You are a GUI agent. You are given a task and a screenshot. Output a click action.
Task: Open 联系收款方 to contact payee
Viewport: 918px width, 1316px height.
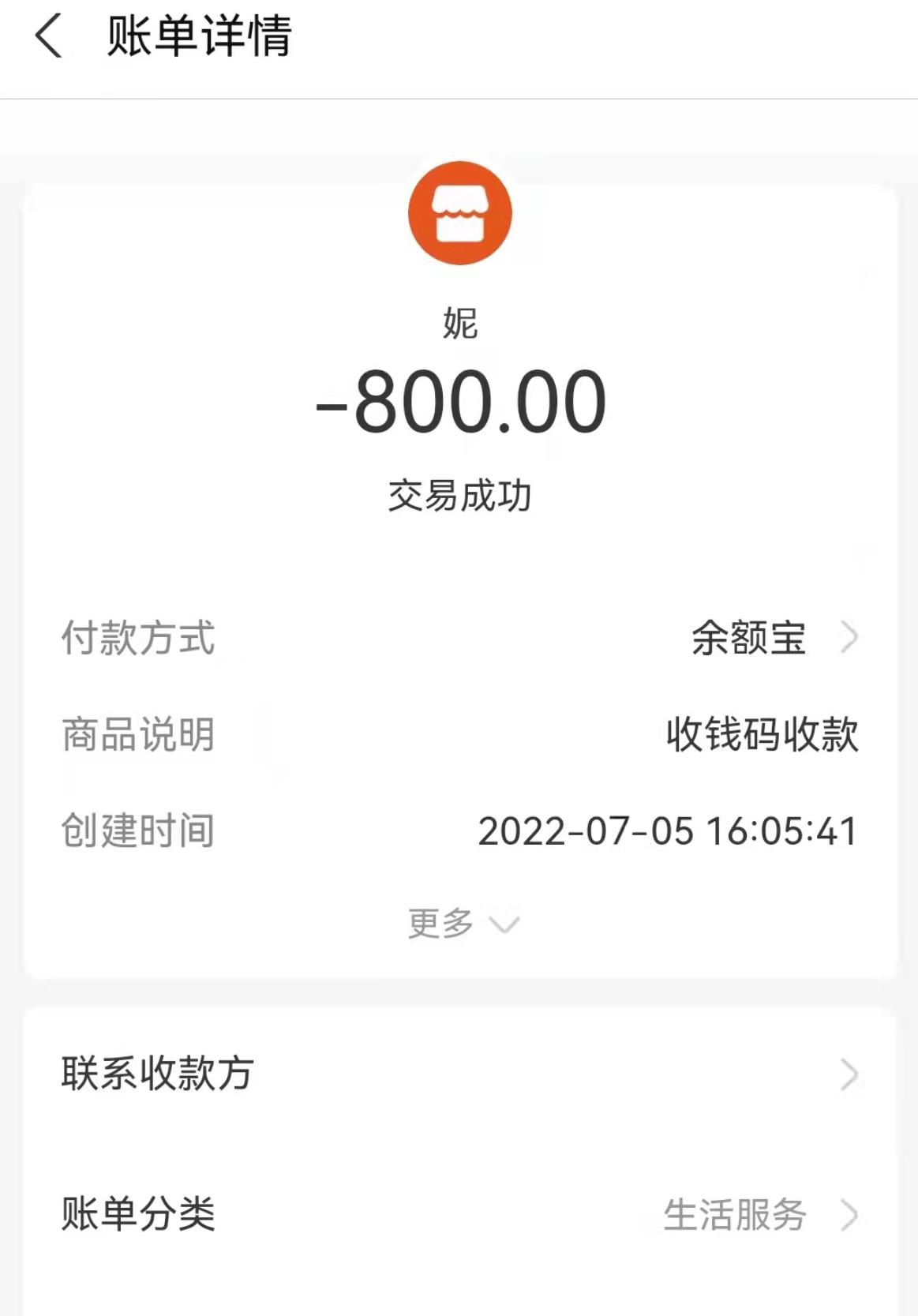459,1074
